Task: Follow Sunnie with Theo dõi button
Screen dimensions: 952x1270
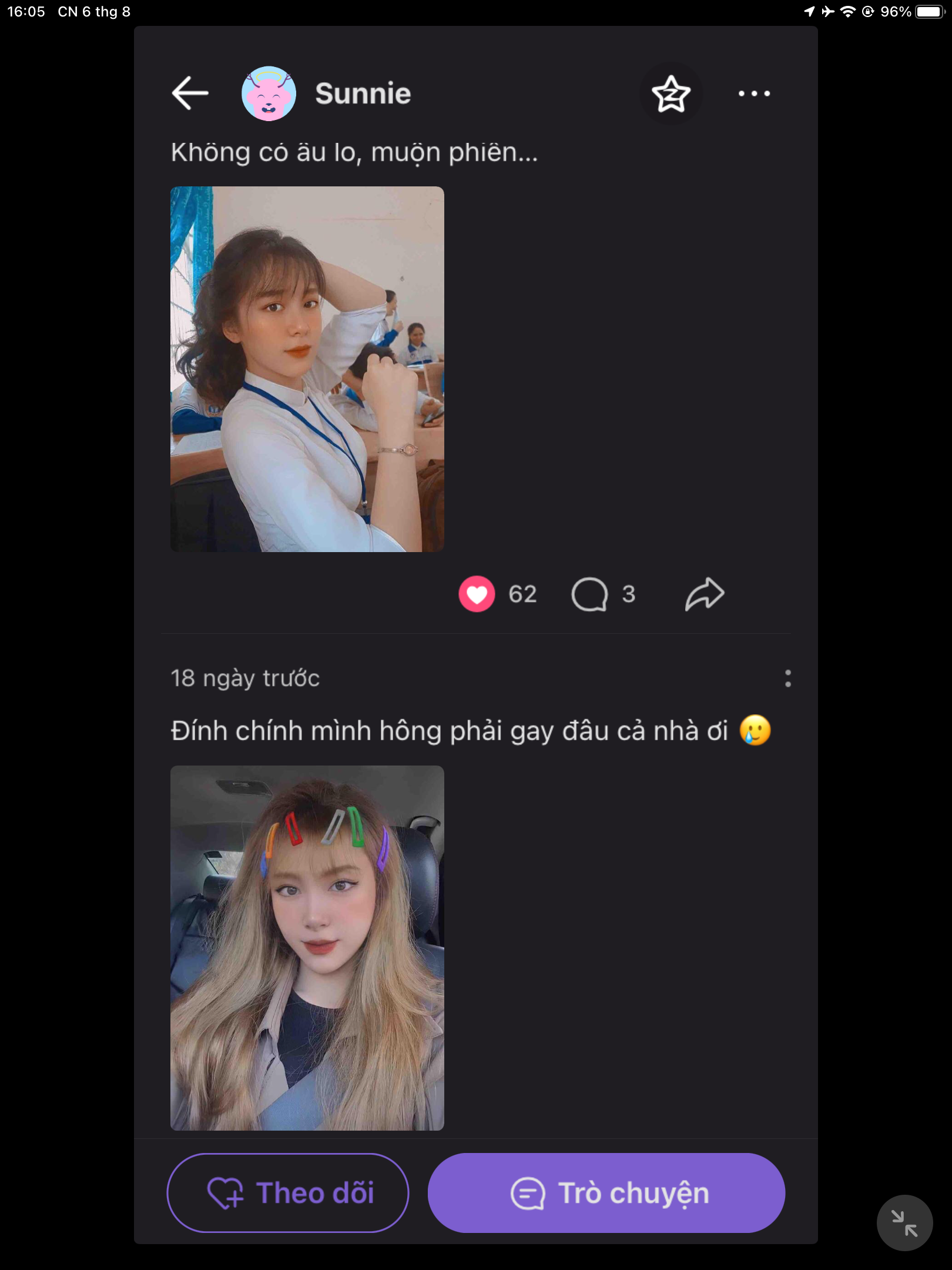Action: (288, 1192)
